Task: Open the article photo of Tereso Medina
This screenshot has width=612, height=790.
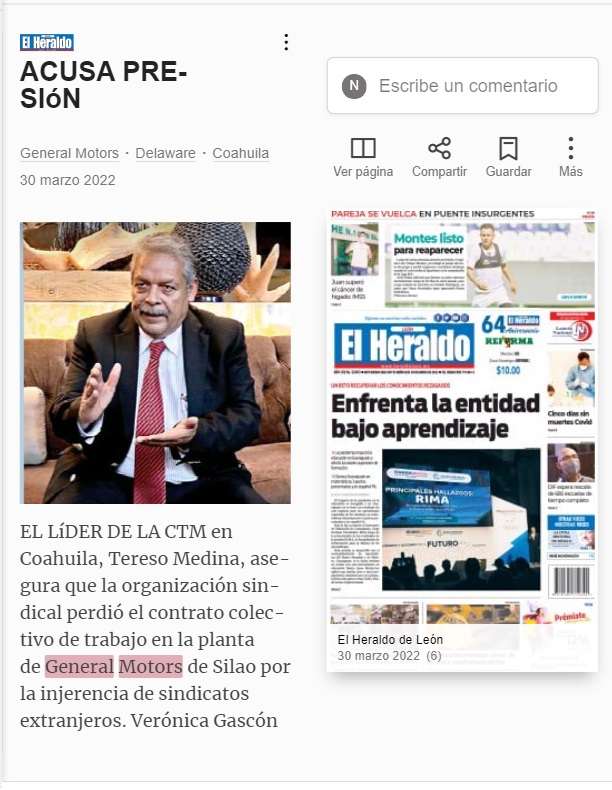Action: pyautogui.click(x=156, y=363)
